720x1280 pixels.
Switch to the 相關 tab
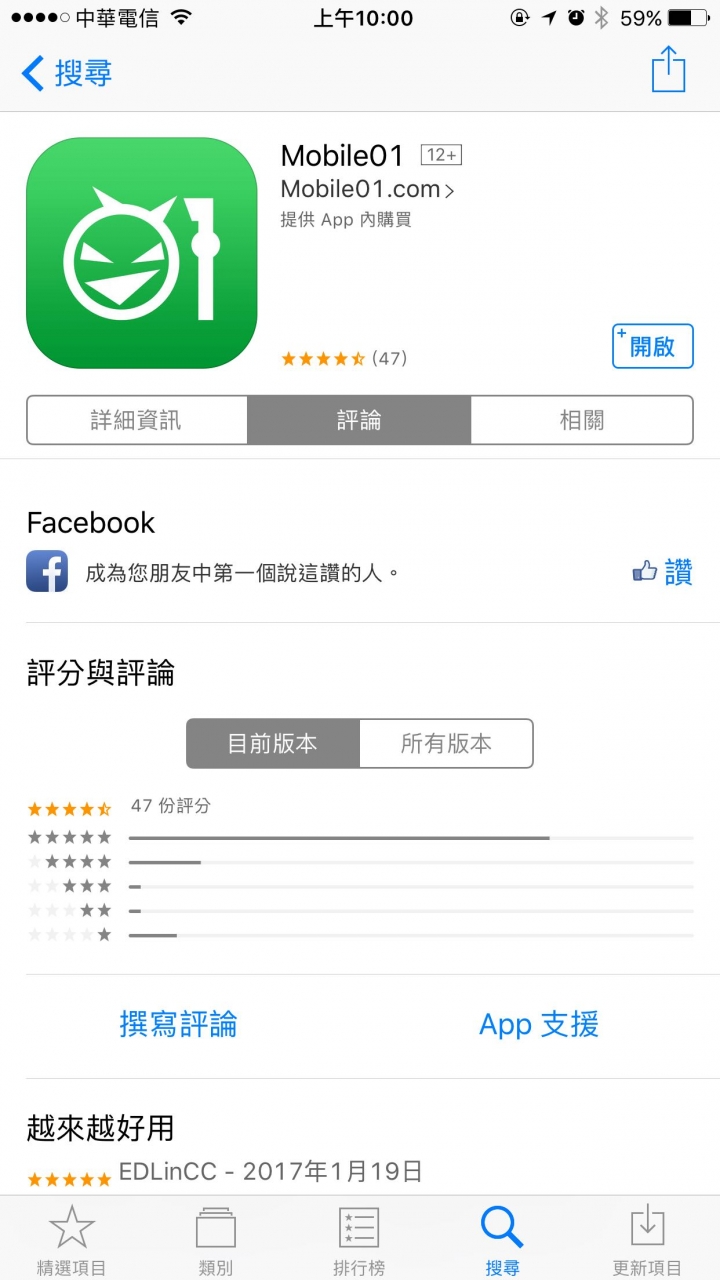pyautogui.click(x=581, y=420)
